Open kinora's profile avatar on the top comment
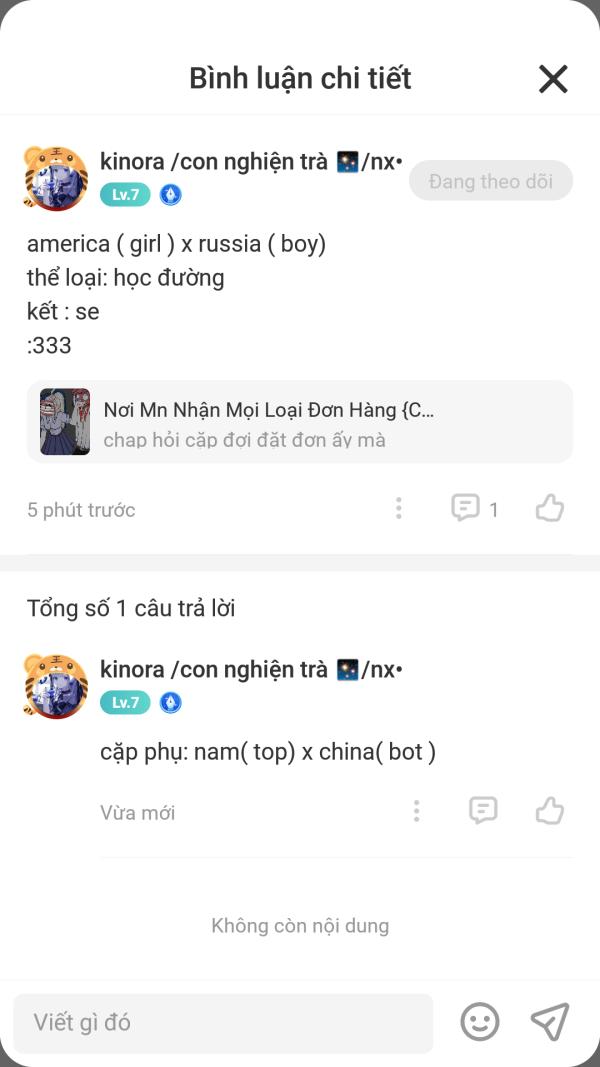The image size is (600, 1067). click(x=56, y=178)
